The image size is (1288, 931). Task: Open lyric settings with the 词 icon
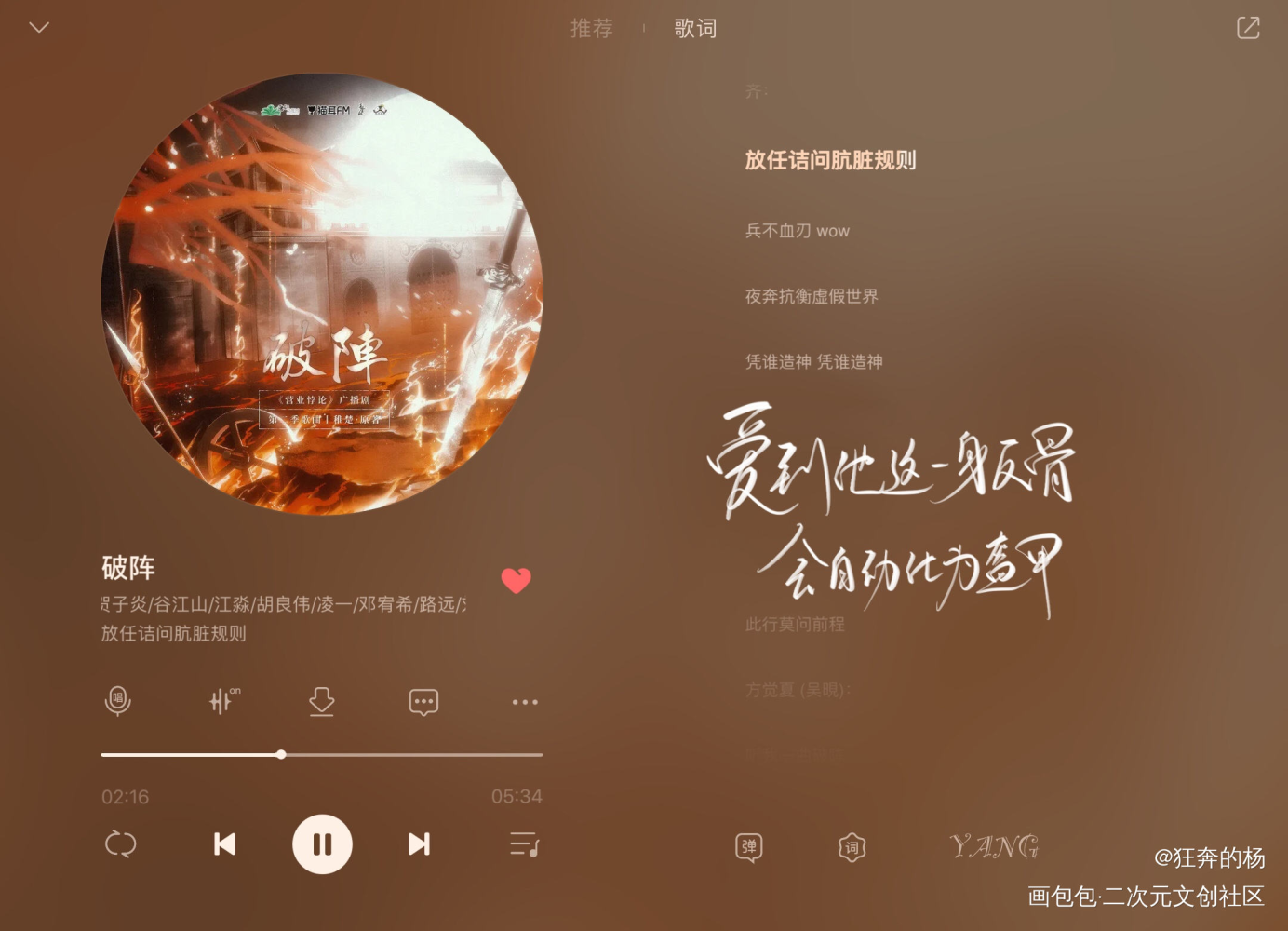pyautogui.click(x=852, y=847)
